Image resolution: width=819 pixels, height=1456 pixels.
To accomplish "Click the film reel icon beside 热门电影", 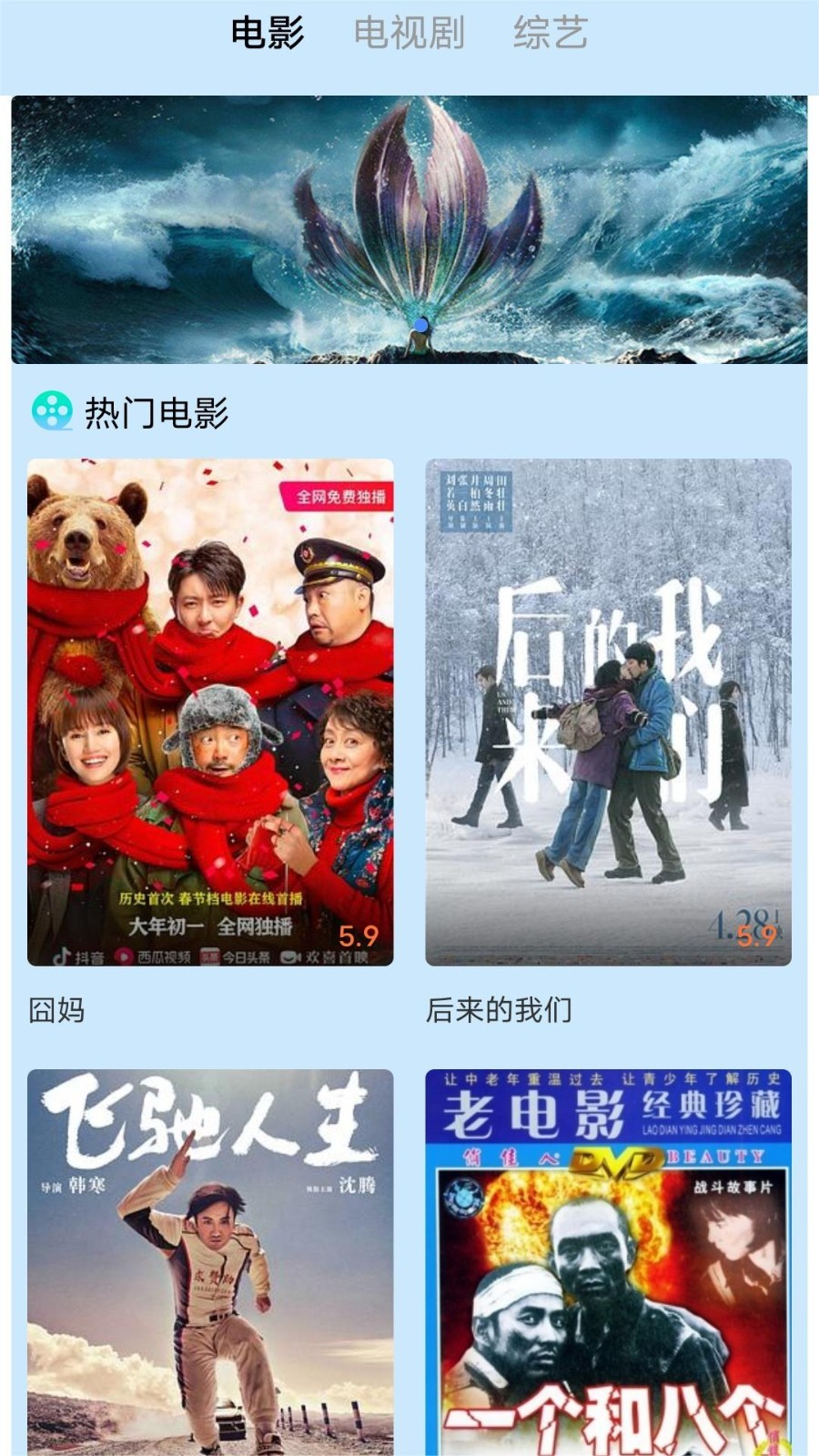I will point(52,412).
